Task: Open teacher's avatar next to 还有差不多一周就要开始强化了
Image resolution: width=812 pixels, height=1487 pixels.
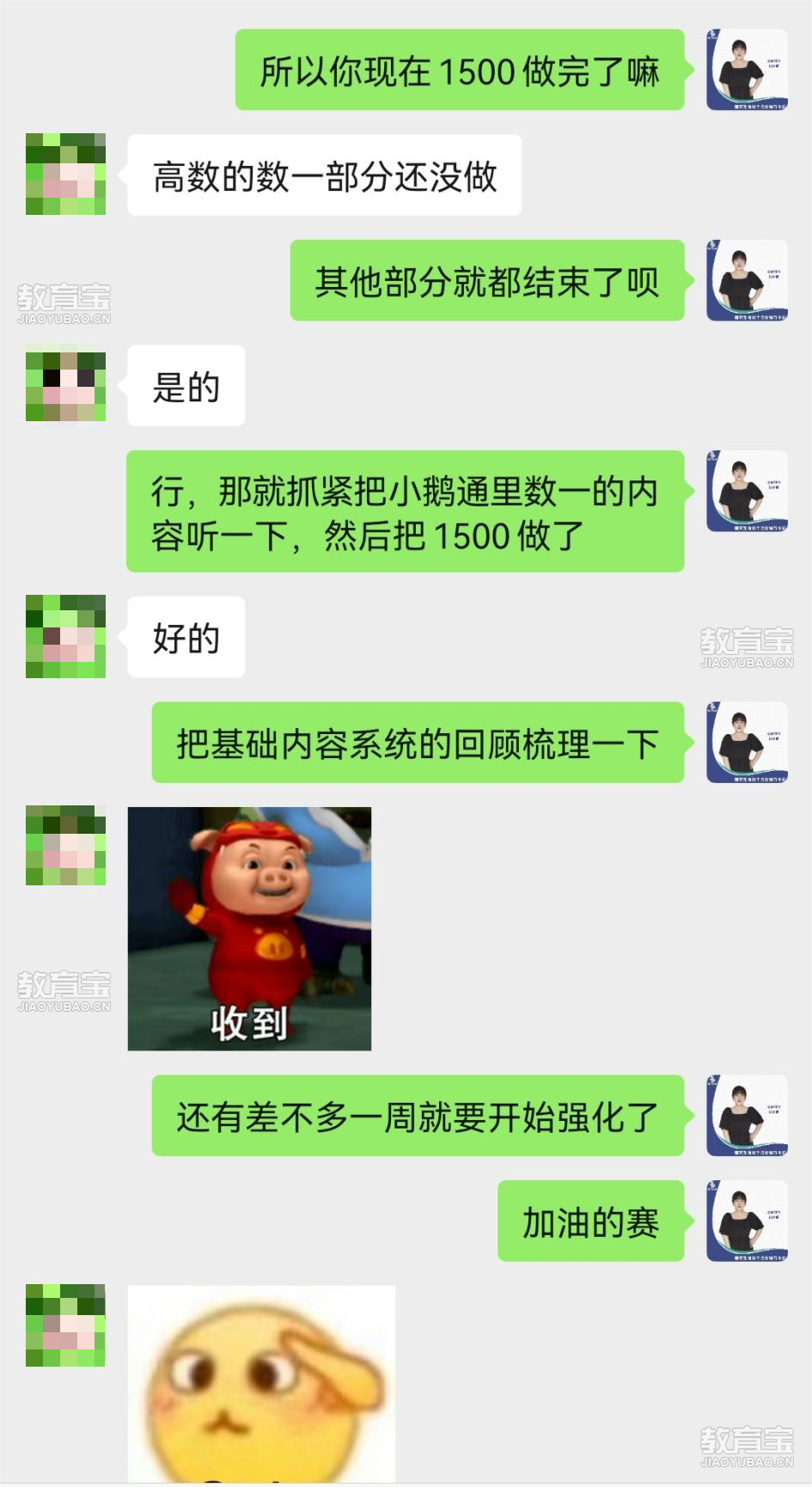Action: click(747, 1115)
